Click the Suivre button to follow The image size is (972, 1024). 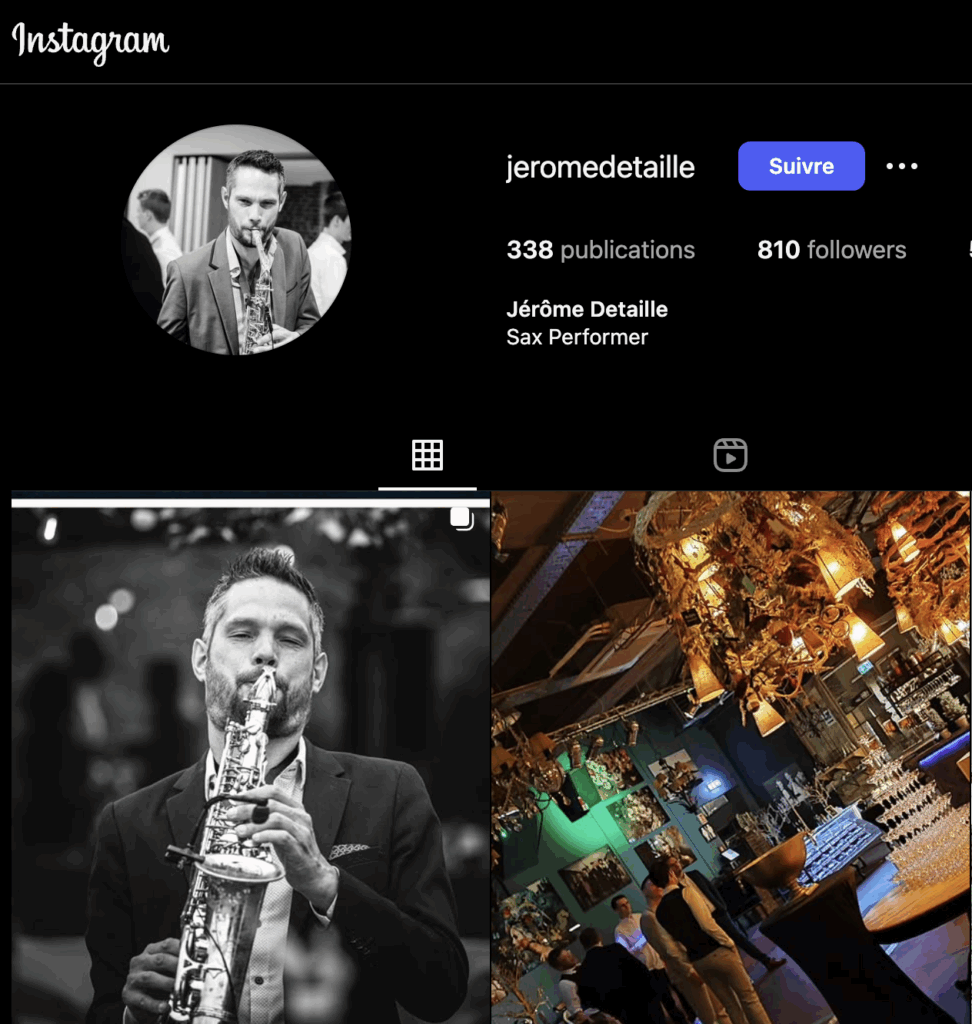800,166
